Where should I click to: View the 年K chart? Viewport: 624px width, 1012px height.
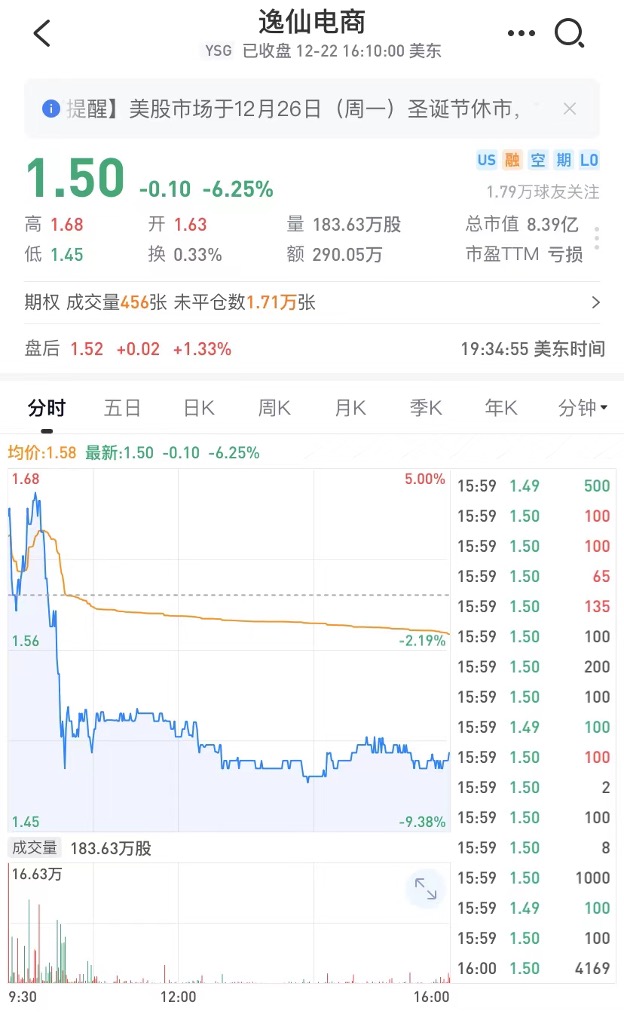point(501,408)
